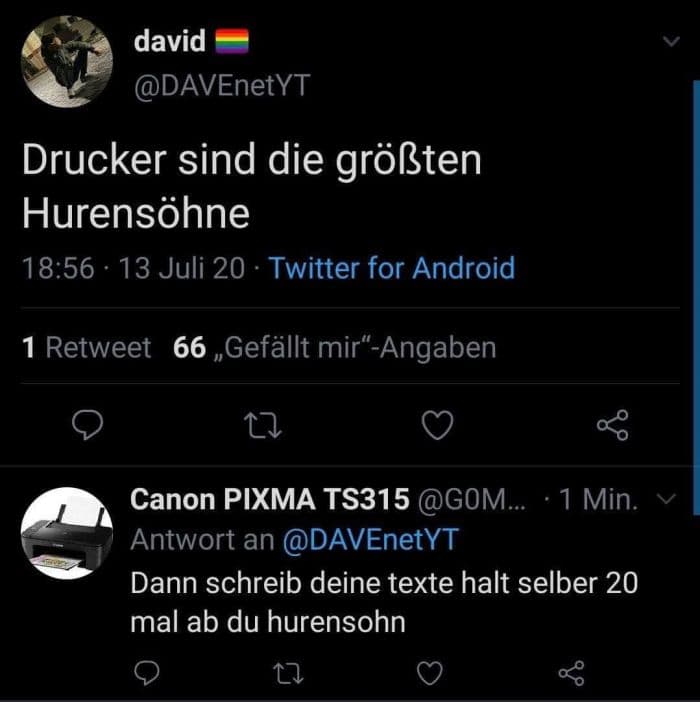View the 1 Retweet list

coord(86,347)
